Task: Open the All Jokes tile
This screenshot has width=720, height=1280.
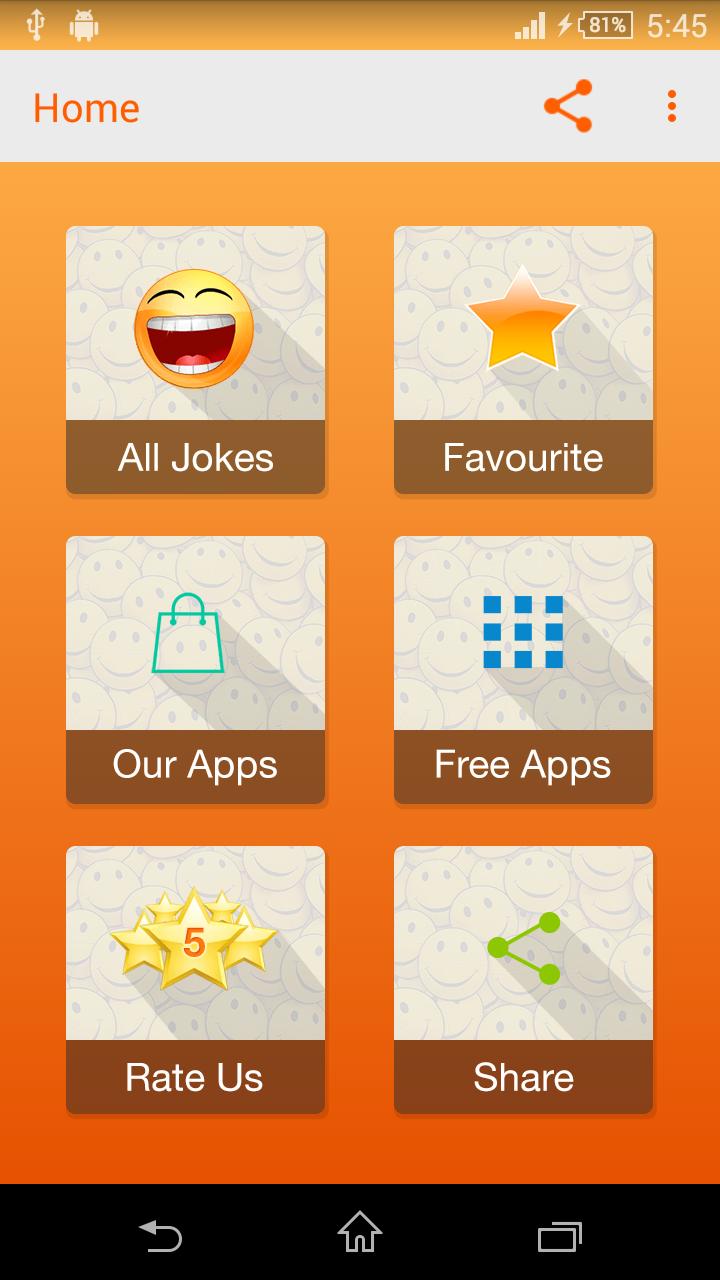Action: (x=195, y=360)
